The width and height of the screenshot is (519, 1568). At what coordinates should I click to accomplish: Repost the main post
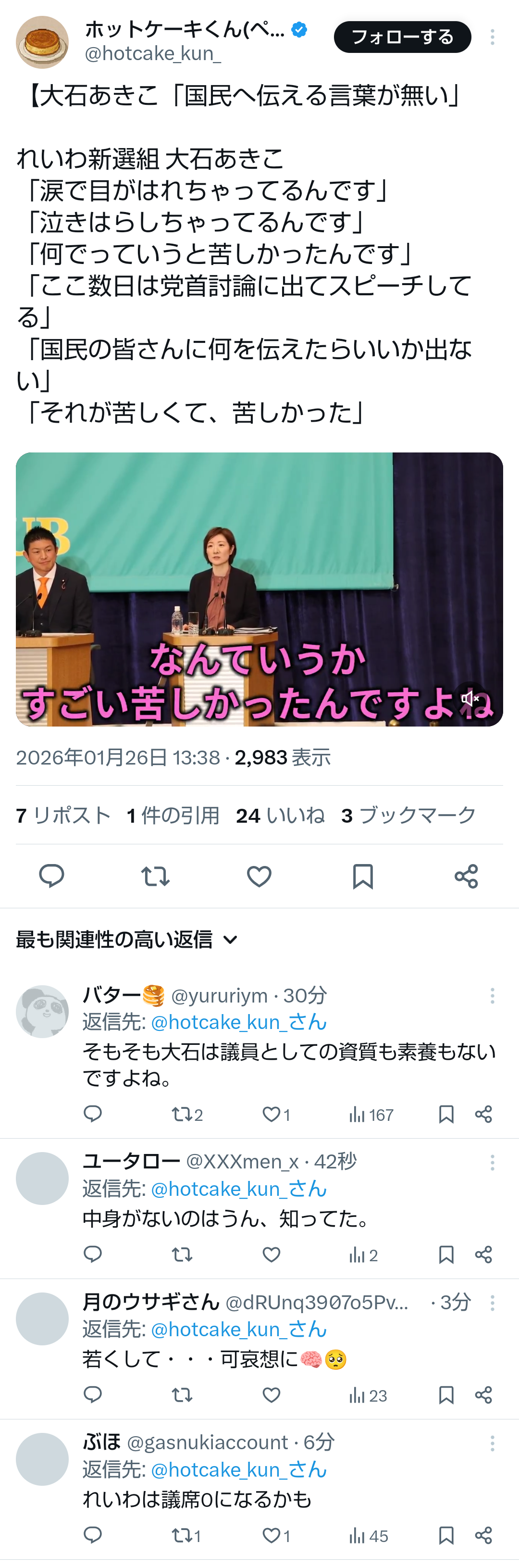pyautogui.click(x=155, y=876)
